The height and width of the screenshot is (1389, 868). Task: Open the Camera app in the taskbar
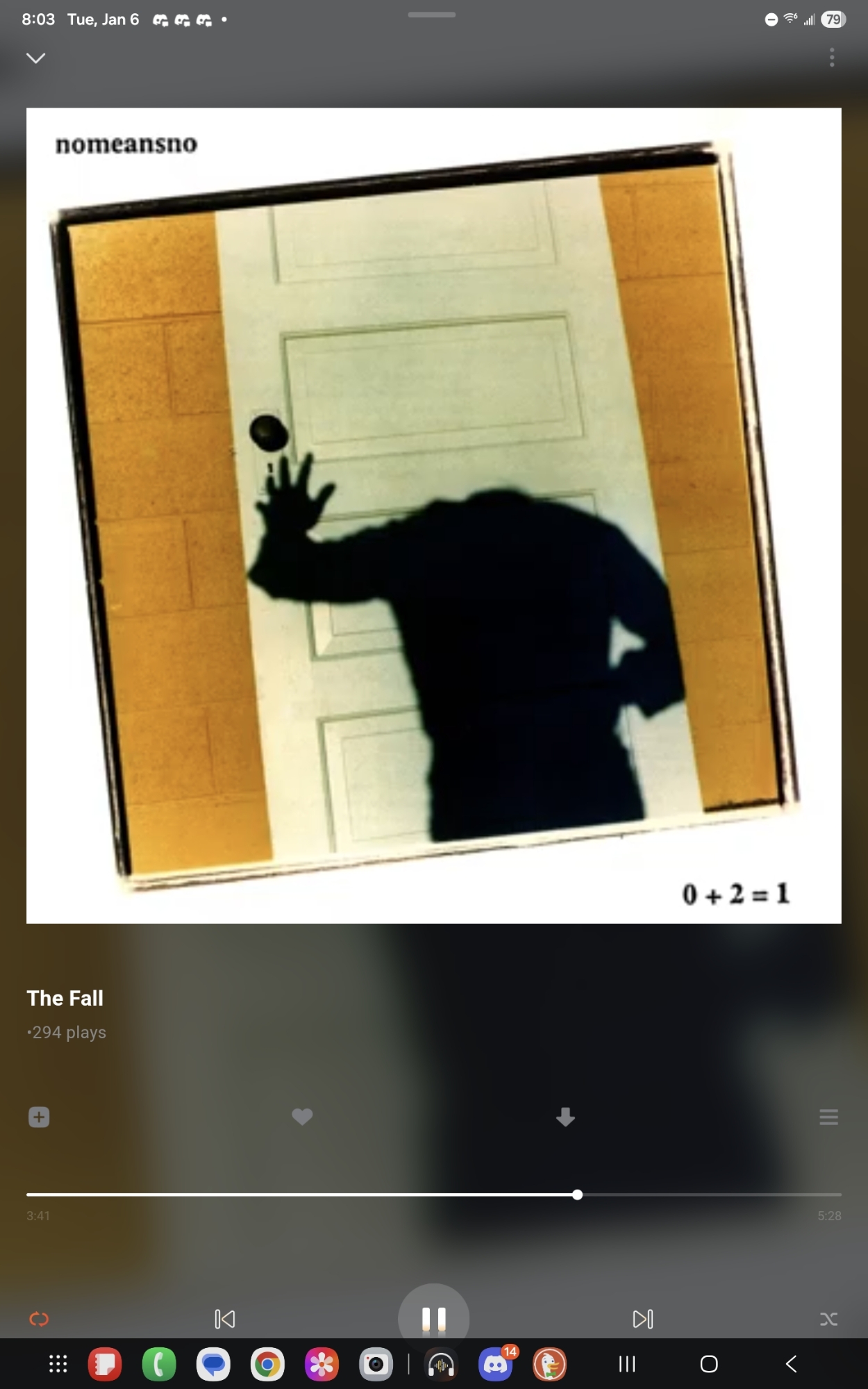(x=376, y=1364)
